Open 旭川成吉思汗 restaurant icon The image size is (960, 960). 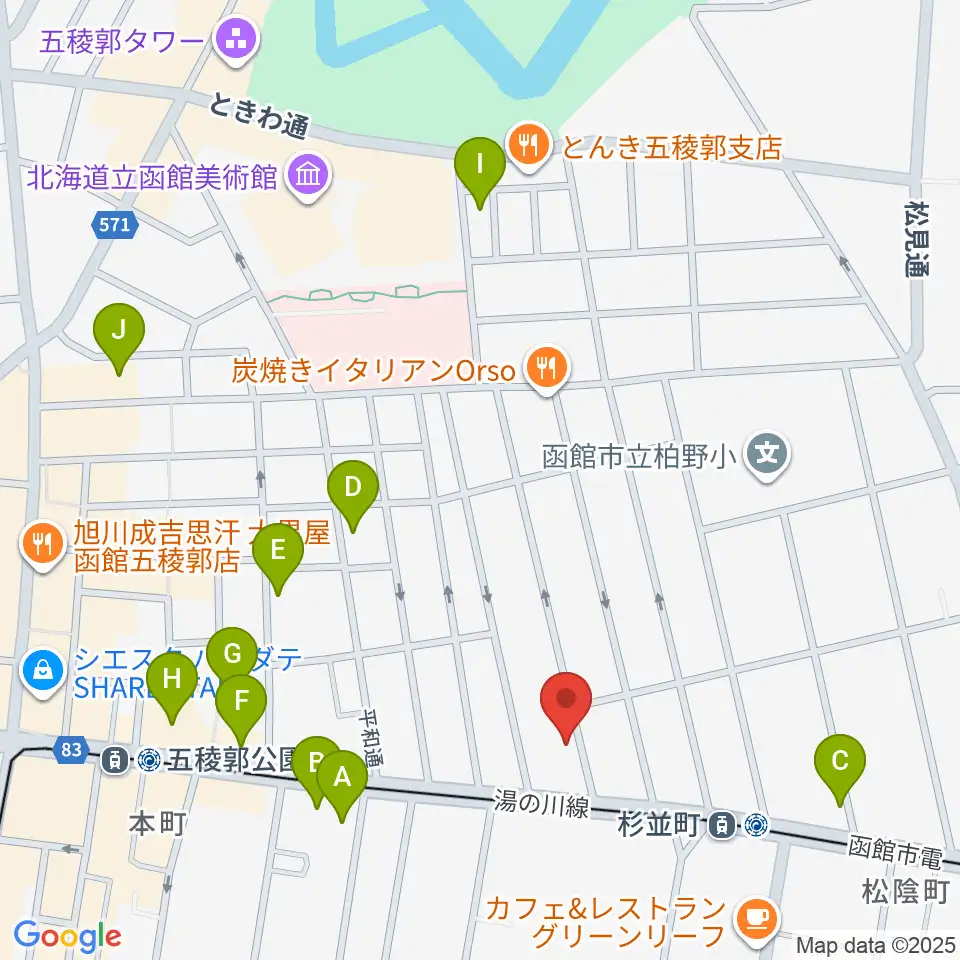(x=42, y=544)
